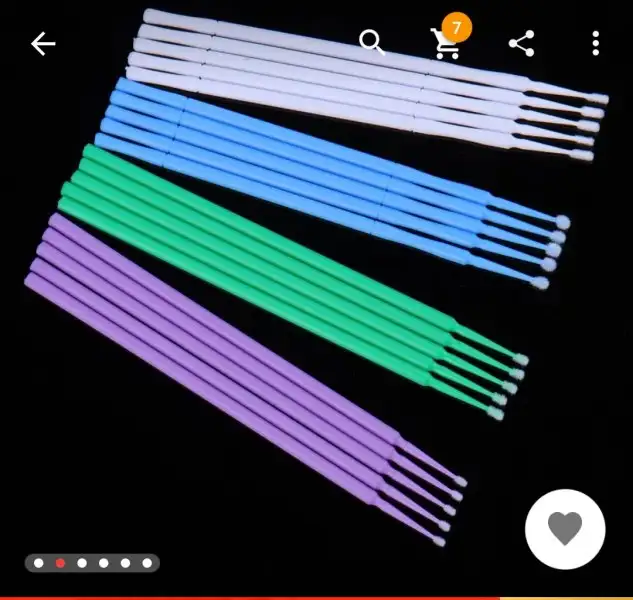Go back using the arrow
This screenshot has width=633, height=600.
(42, 44)
